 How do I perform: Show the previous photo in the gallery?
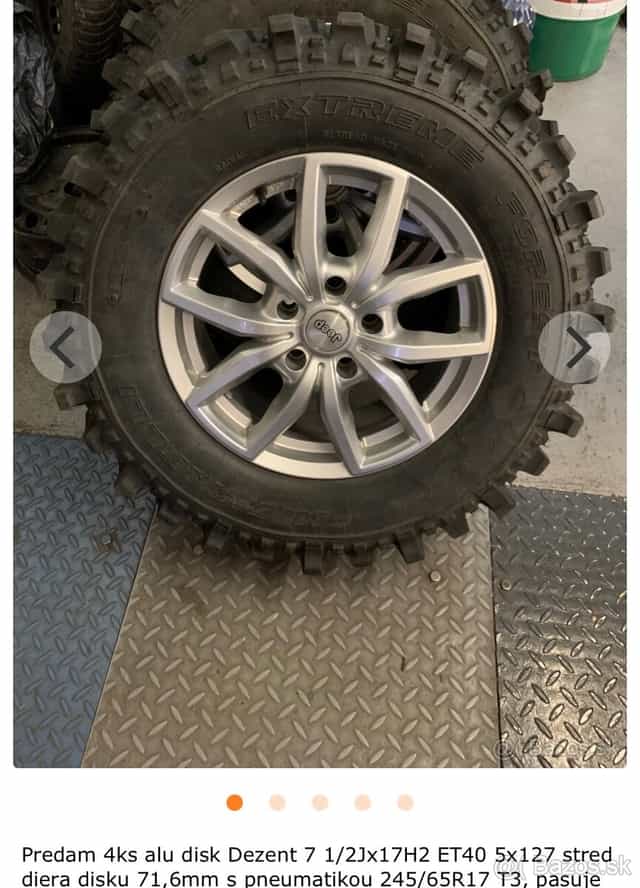click(x=65, y=347)
